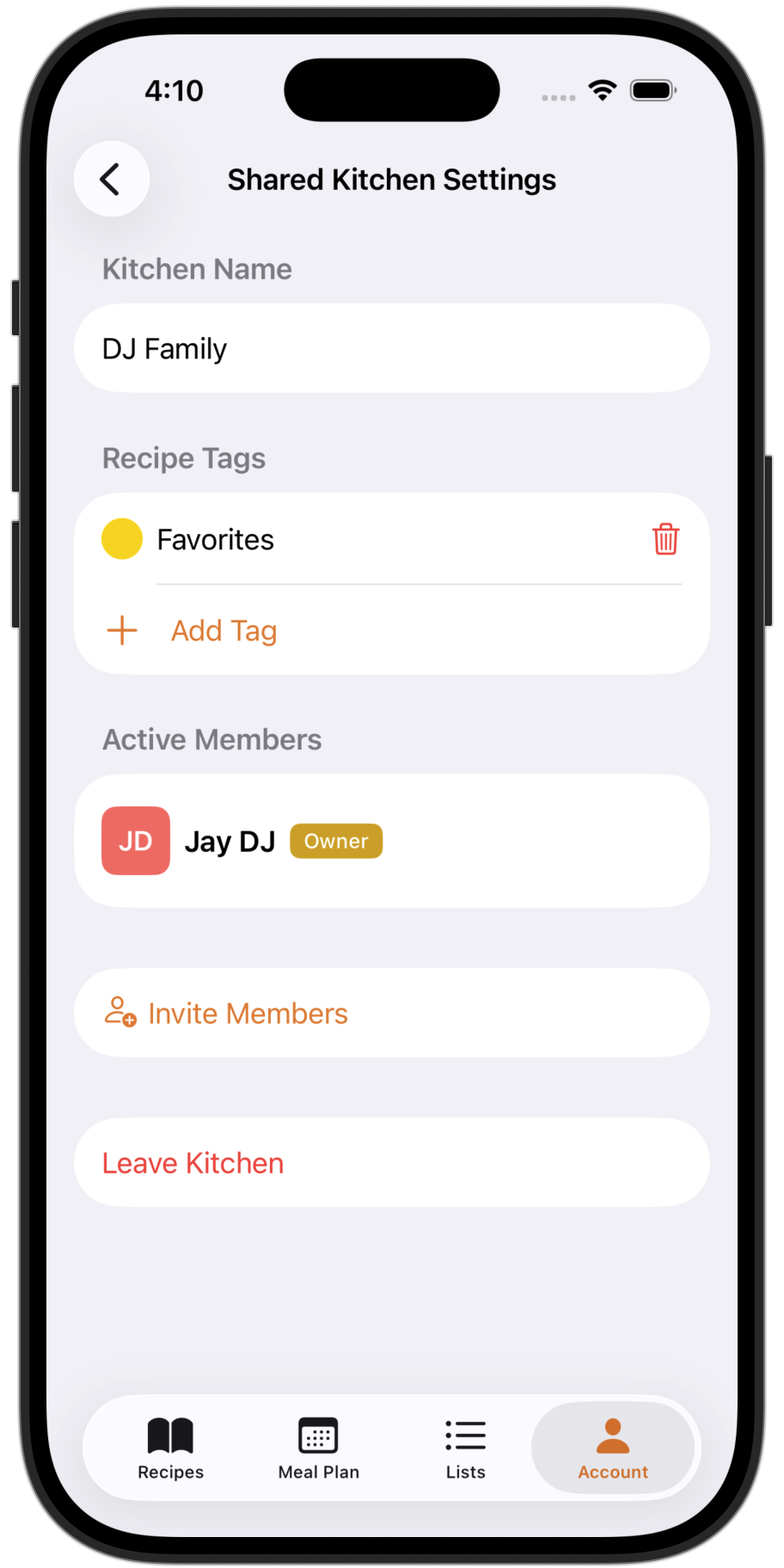Open Add Tag link

pos(224,630)
